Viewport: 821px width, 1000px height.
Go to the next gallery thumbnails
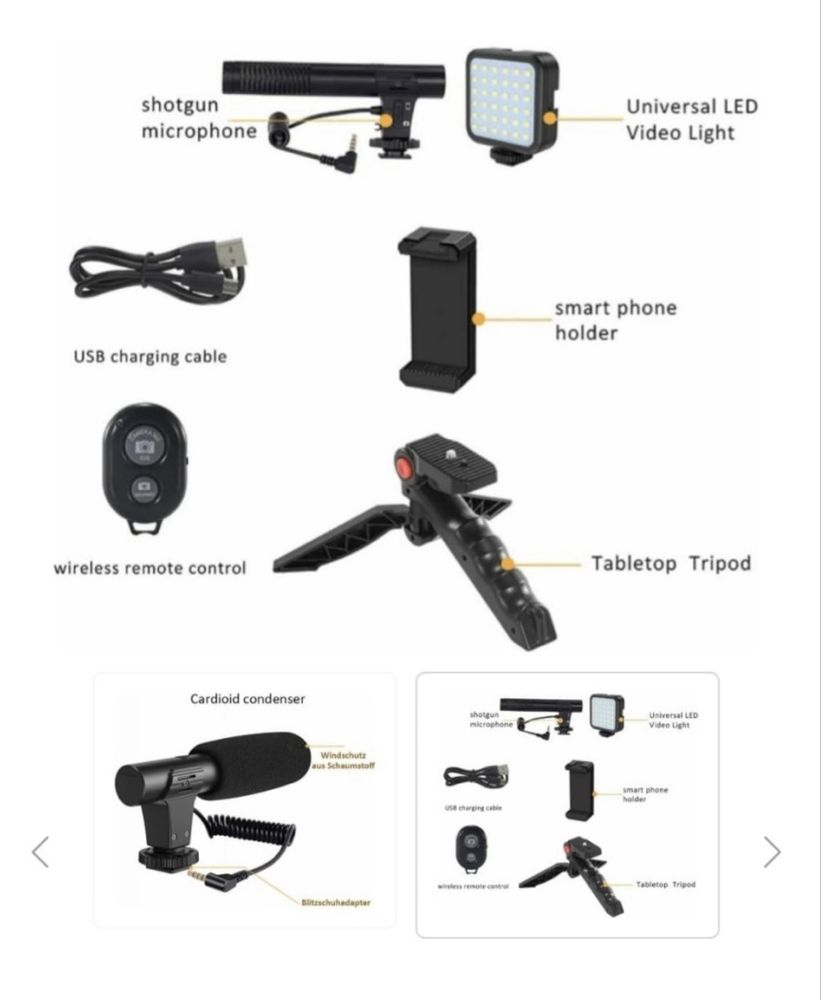[x=771, y=852]
